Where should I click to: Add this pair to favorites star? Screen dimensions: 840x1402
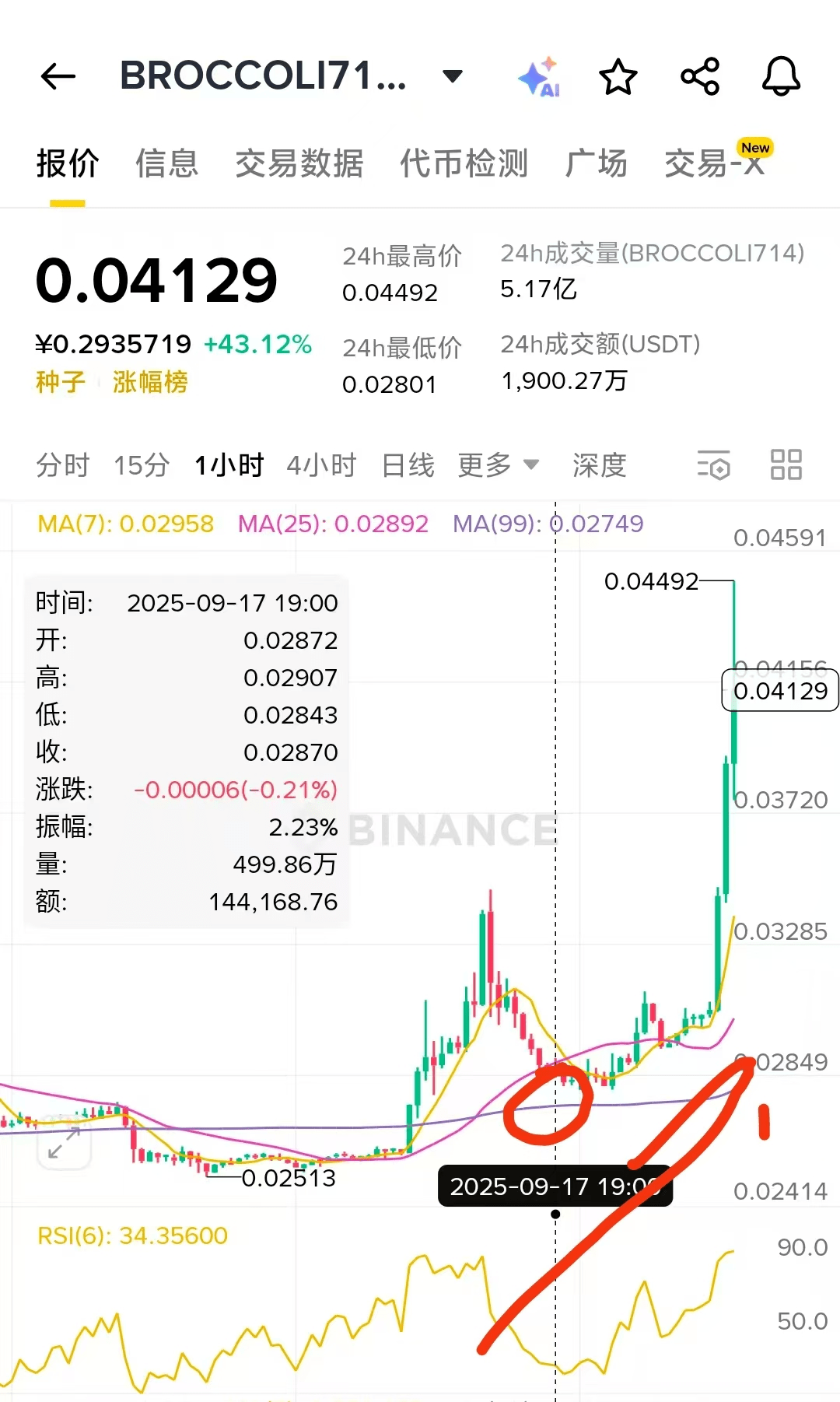click(618, 76)
